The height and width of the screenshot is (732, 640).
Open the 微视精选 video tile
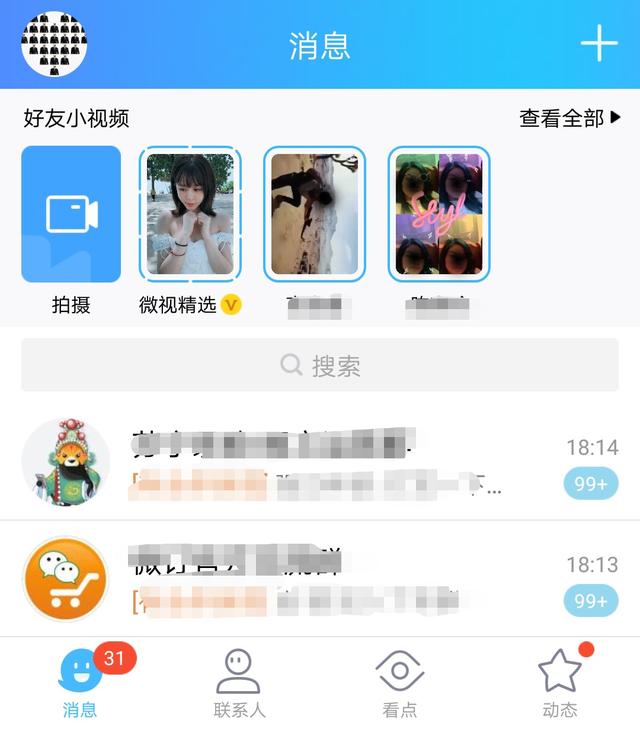point(190,214)
